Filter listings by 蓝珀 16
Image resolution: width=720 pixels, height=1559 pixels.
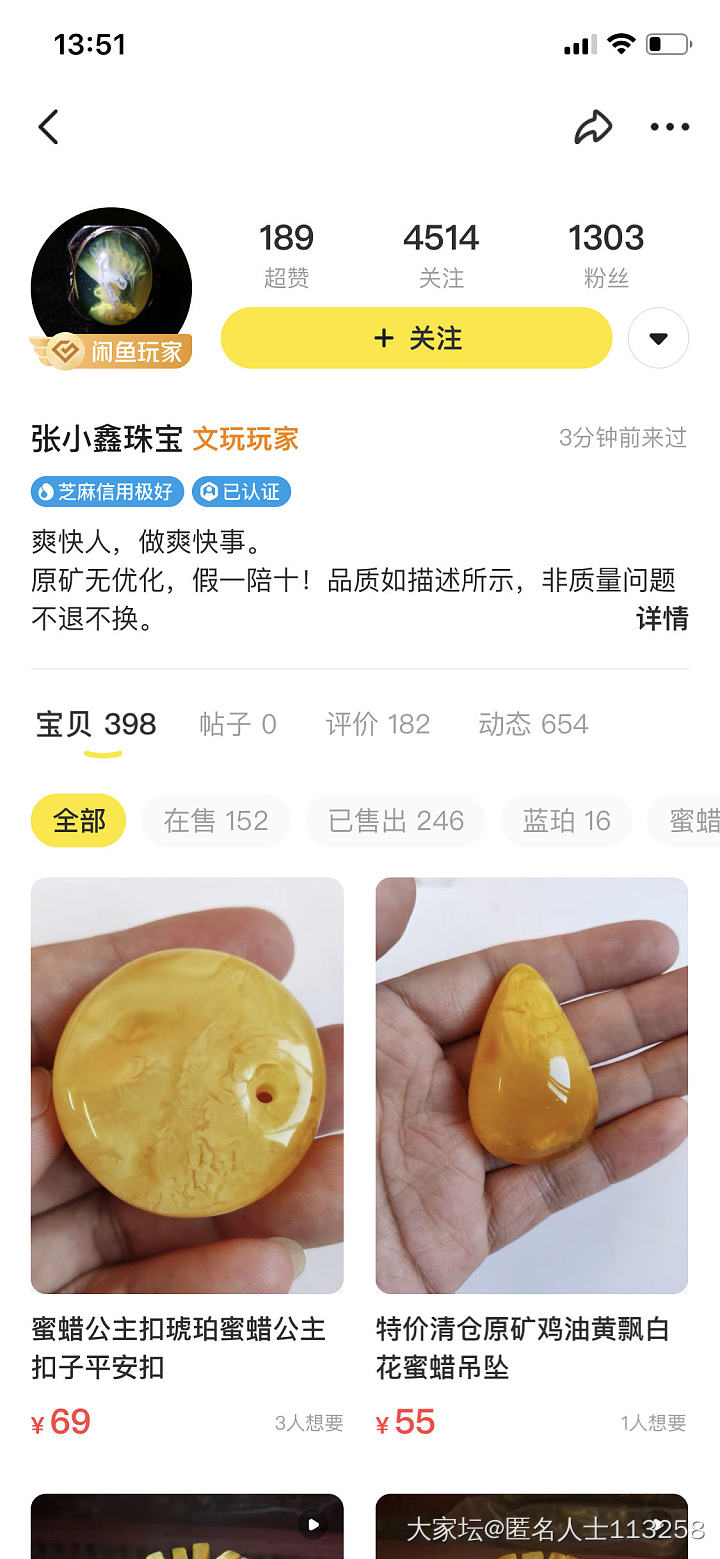coord(566,821)
